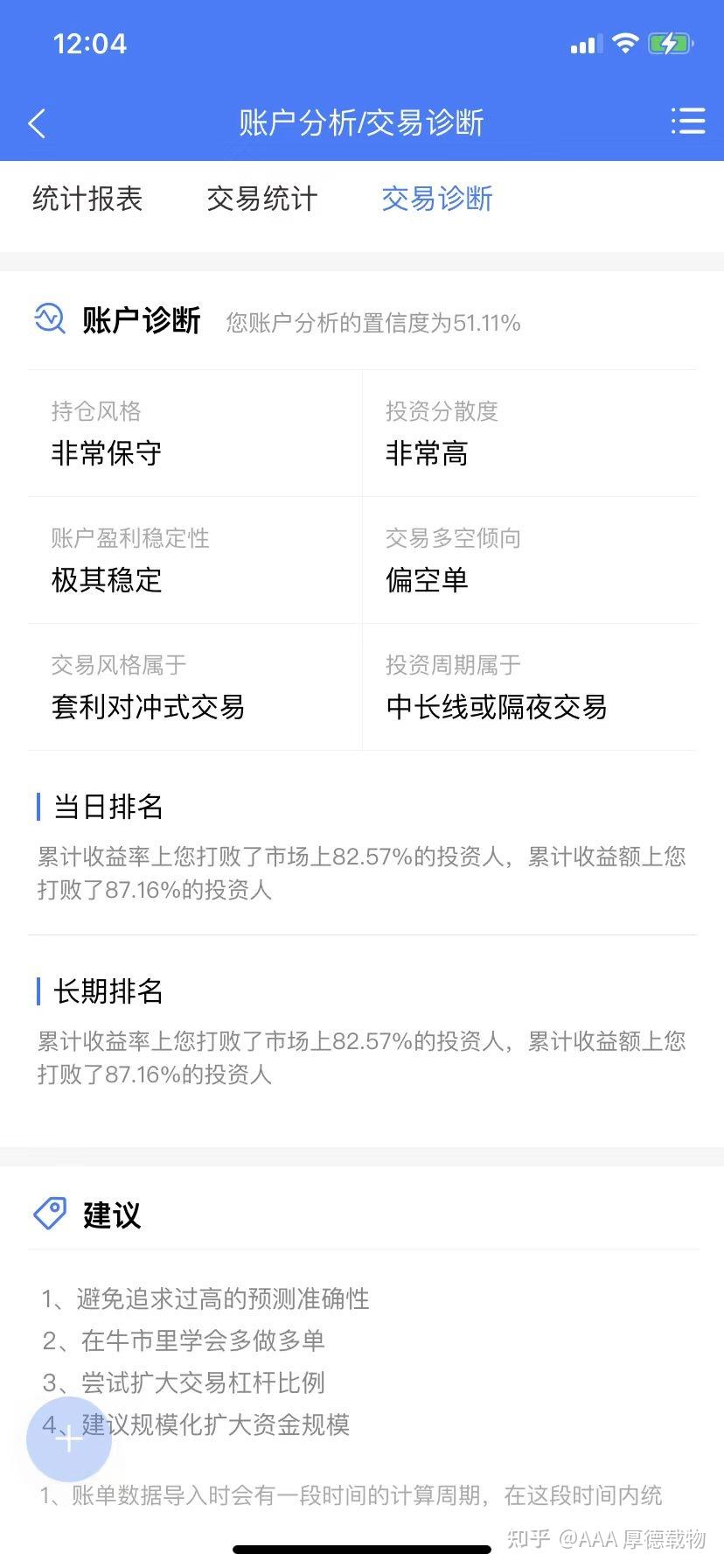Tap the floating plus button
The height and width of the screenshot is (1568, 724).
pyautogui.click(x=69, y=1438)
